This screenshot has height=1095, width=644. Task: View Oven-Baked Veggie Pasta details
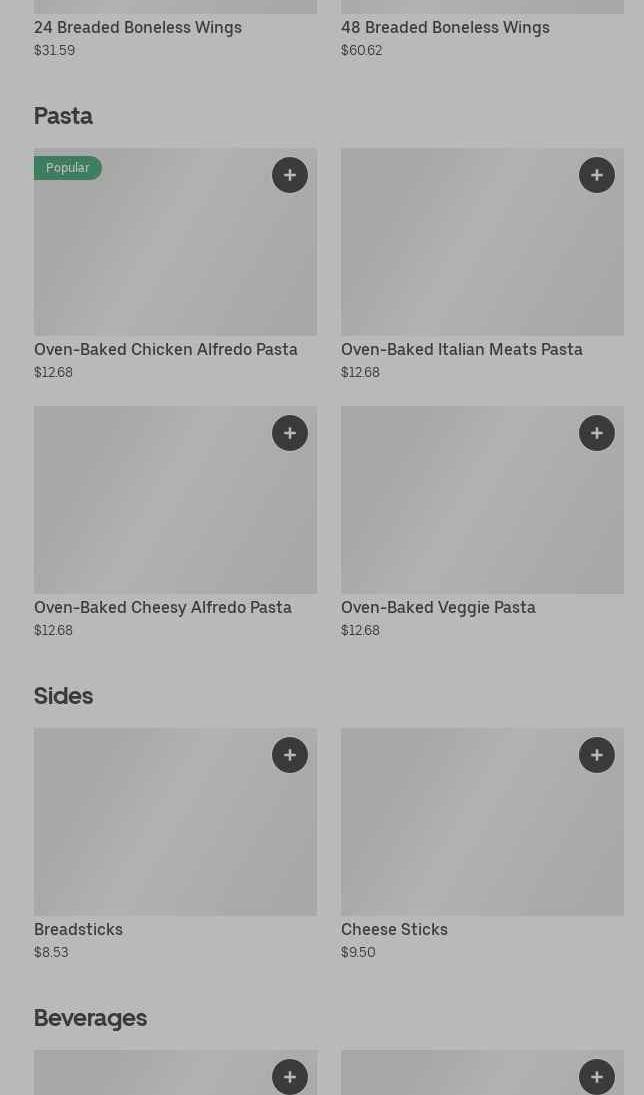(x=438, y=608)
